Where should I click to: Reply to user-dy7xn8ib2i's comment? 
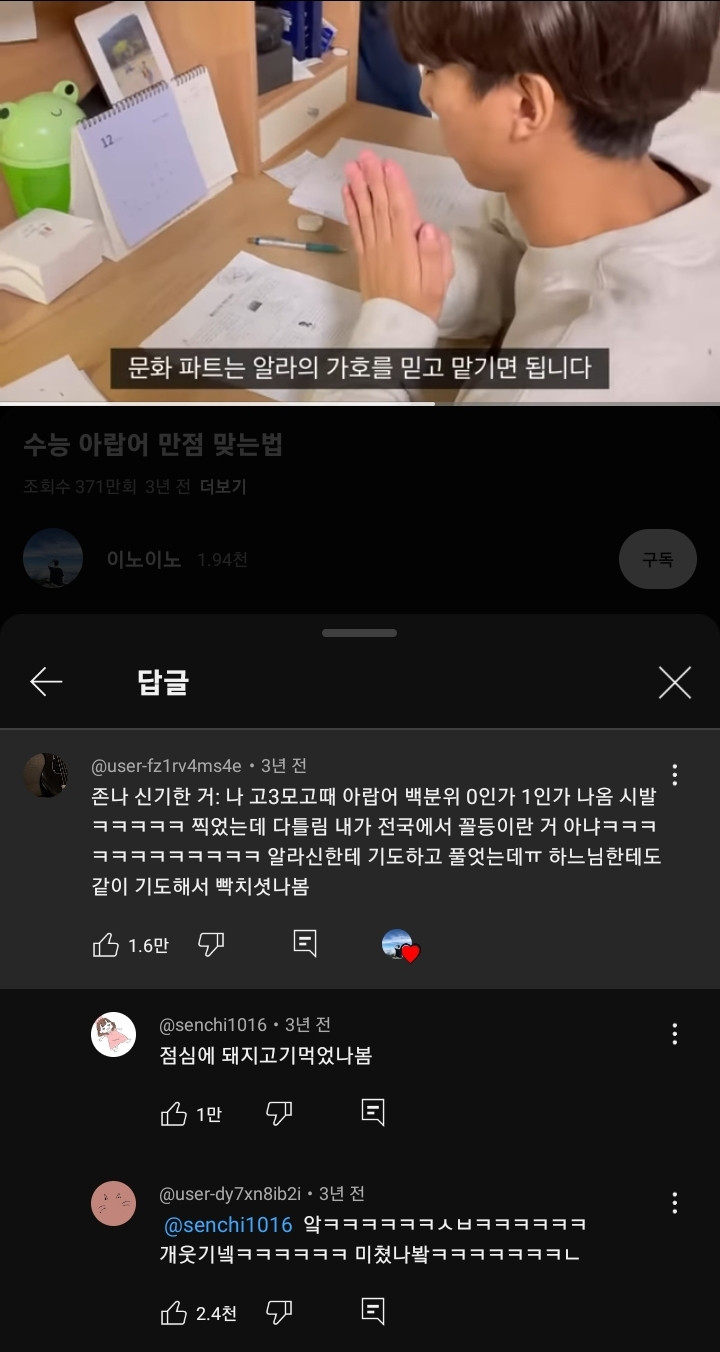373,1311
